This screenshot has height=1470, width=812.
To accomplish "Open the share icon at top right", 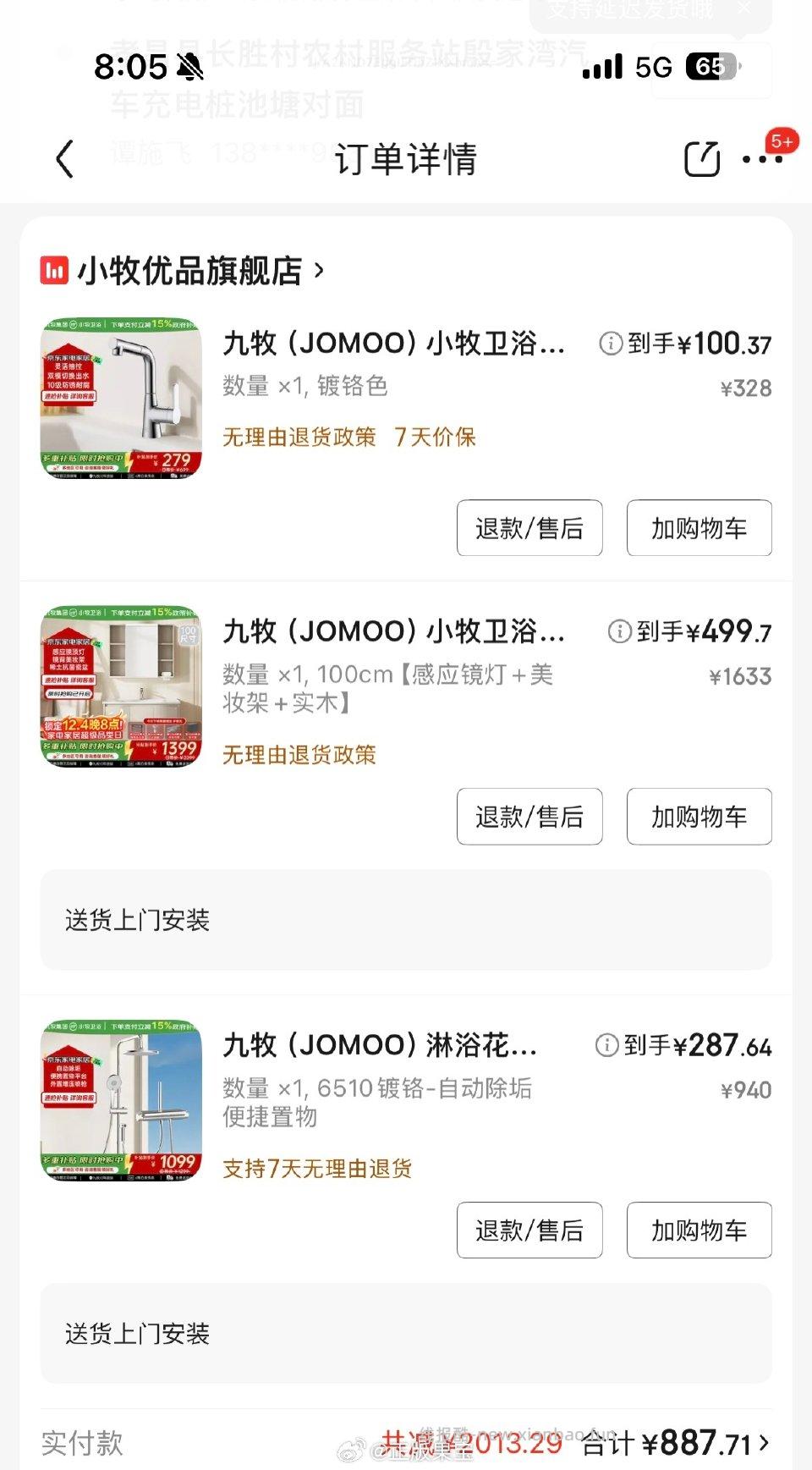I will 700,160.
